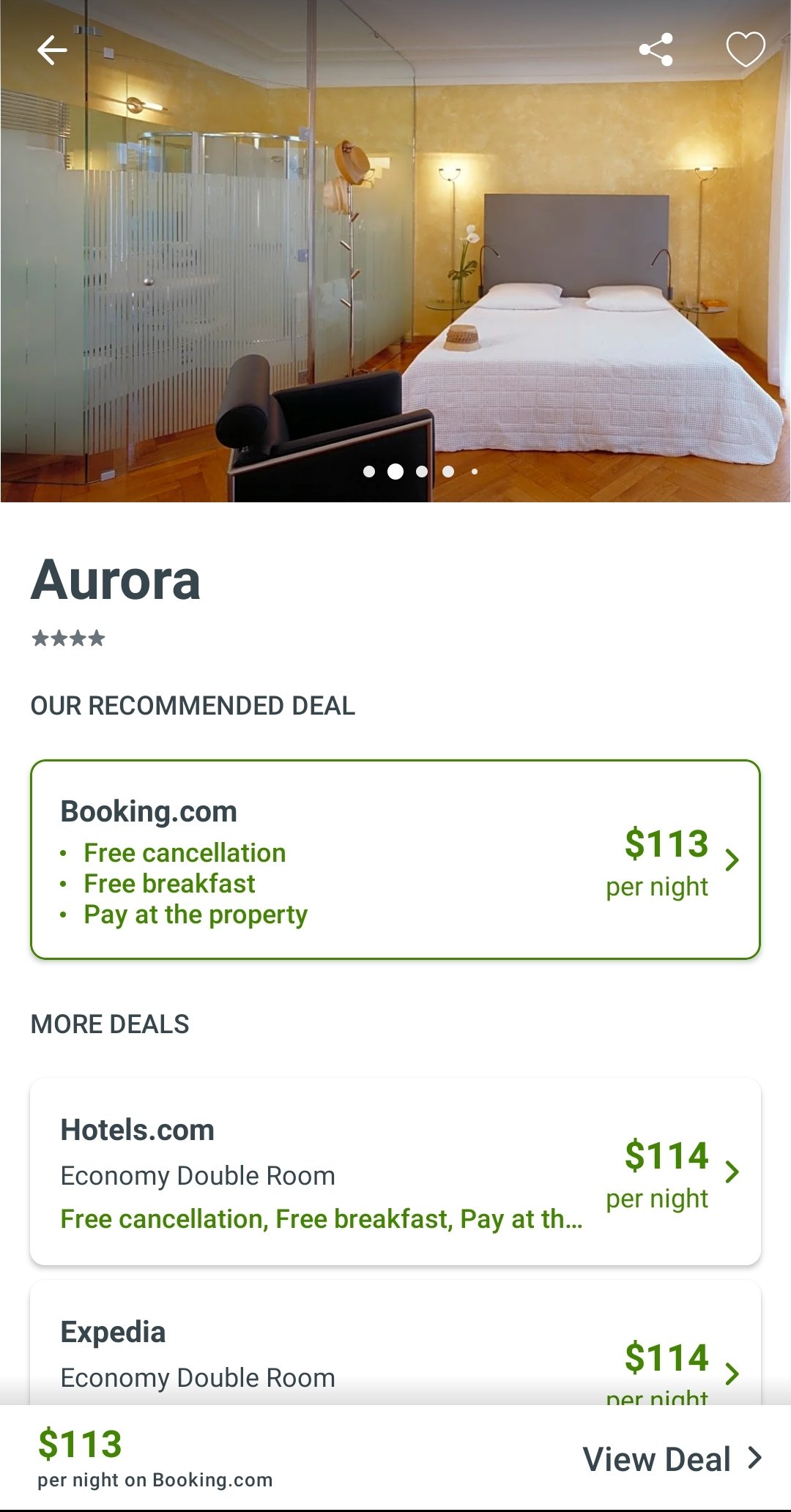Tap the hotel room photo to enlarge
The width and height of the screenshot is (791, 1512).
tap(395, 251)
